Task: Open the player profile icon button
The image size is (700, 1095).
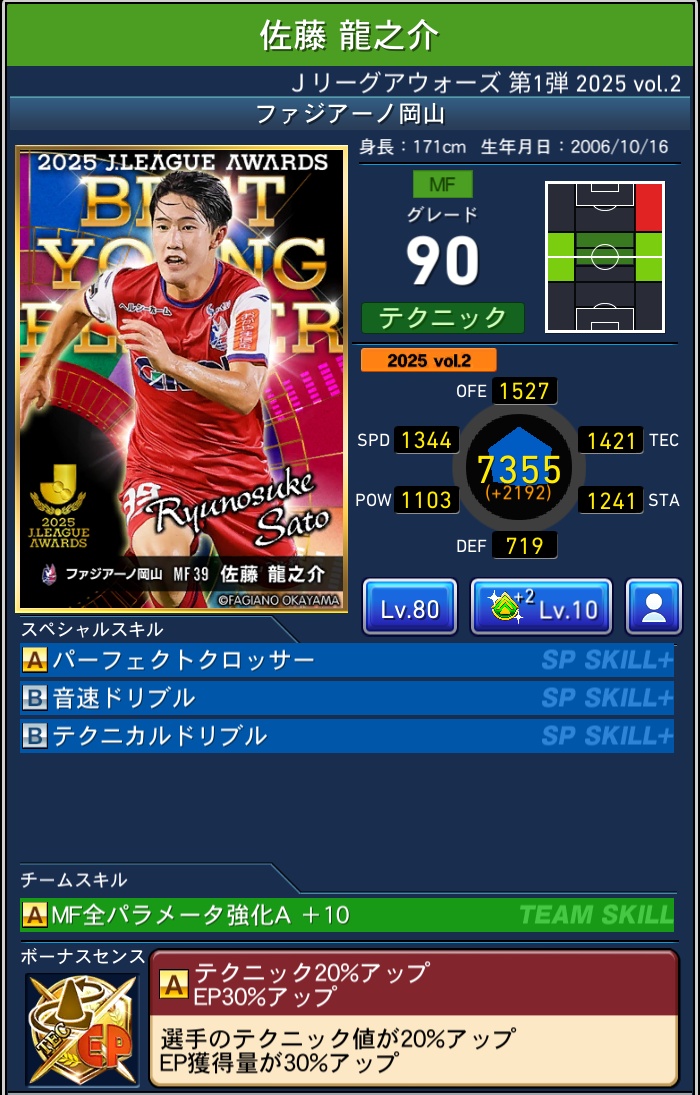Action: click(653, 607)
